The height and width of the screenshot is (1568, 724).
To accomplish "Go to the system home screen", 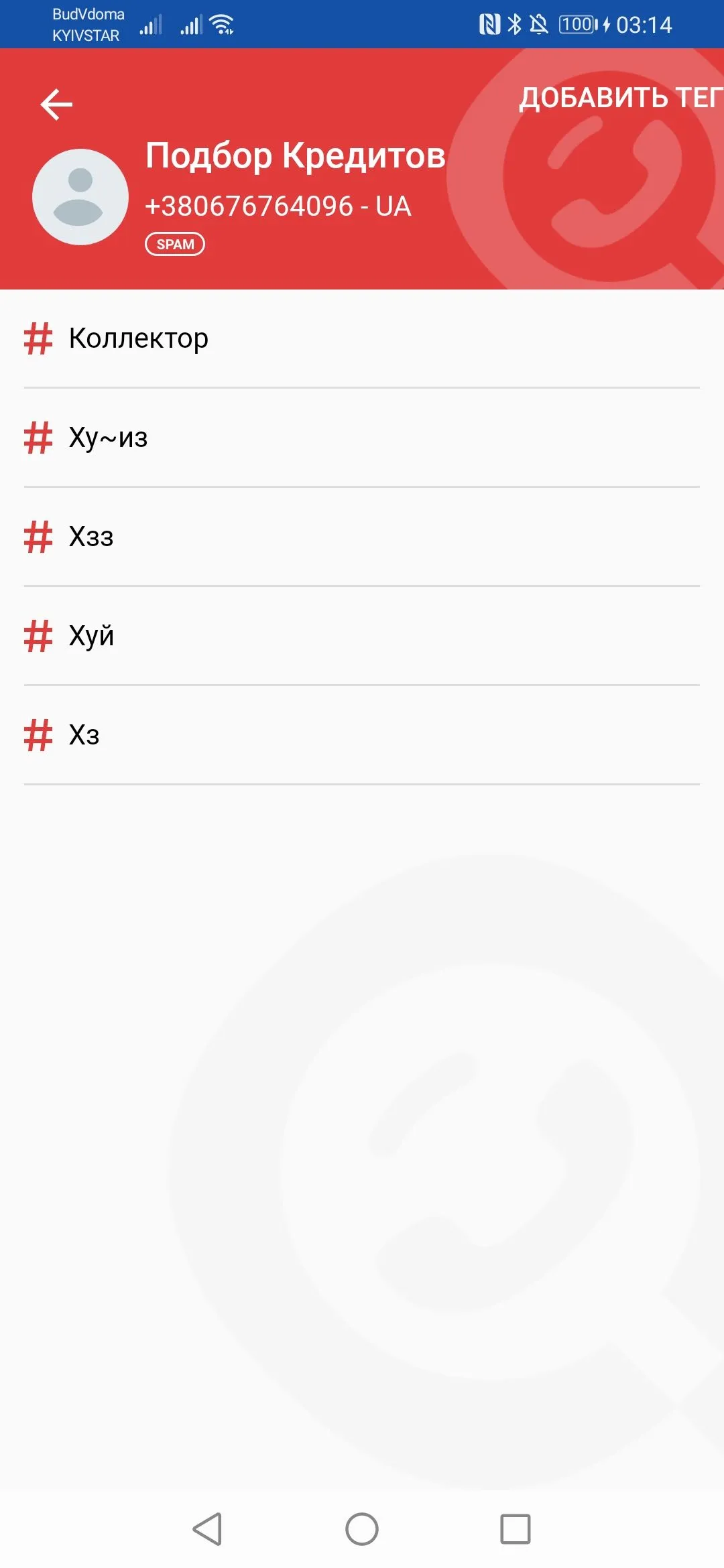I will point(362,1529).
